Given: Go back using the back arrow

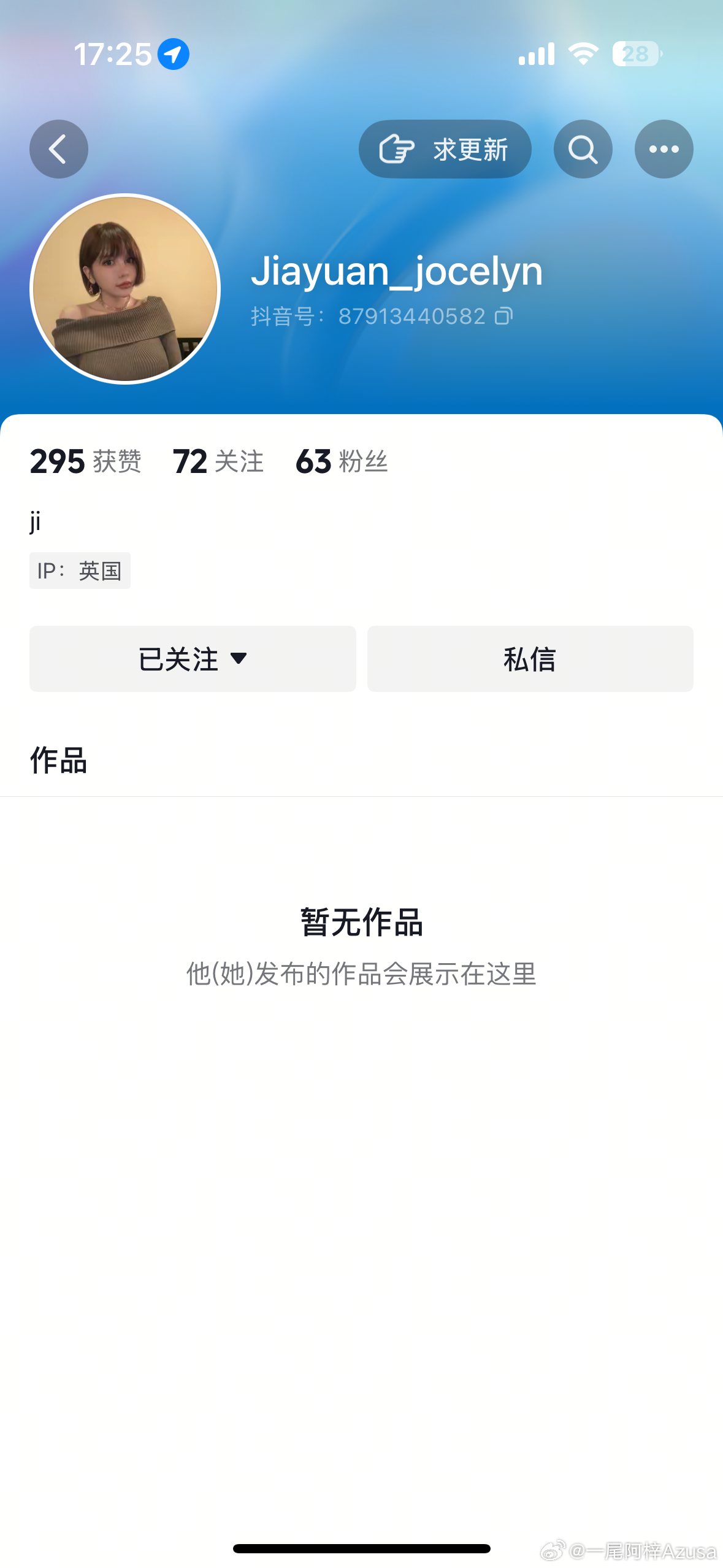Looking at the screenshot, I should pos(58,149).
